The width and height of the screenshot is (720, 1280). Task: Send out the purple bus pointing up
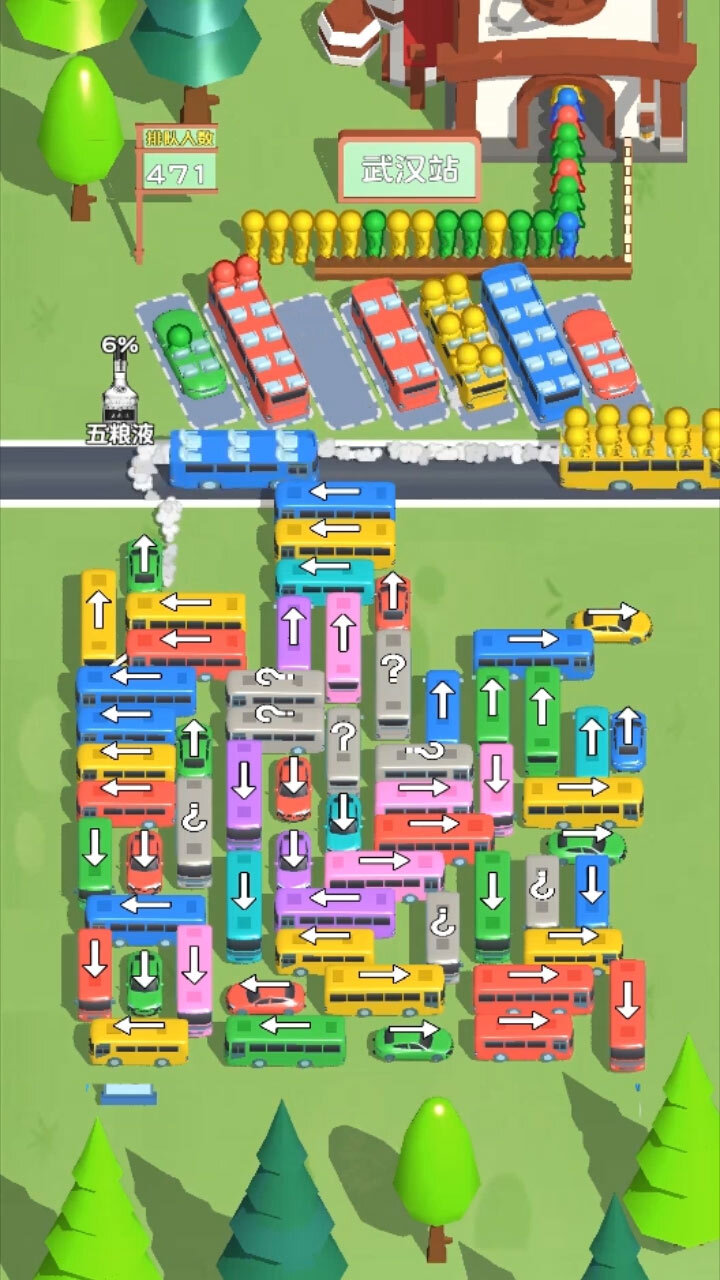(293, 631)
